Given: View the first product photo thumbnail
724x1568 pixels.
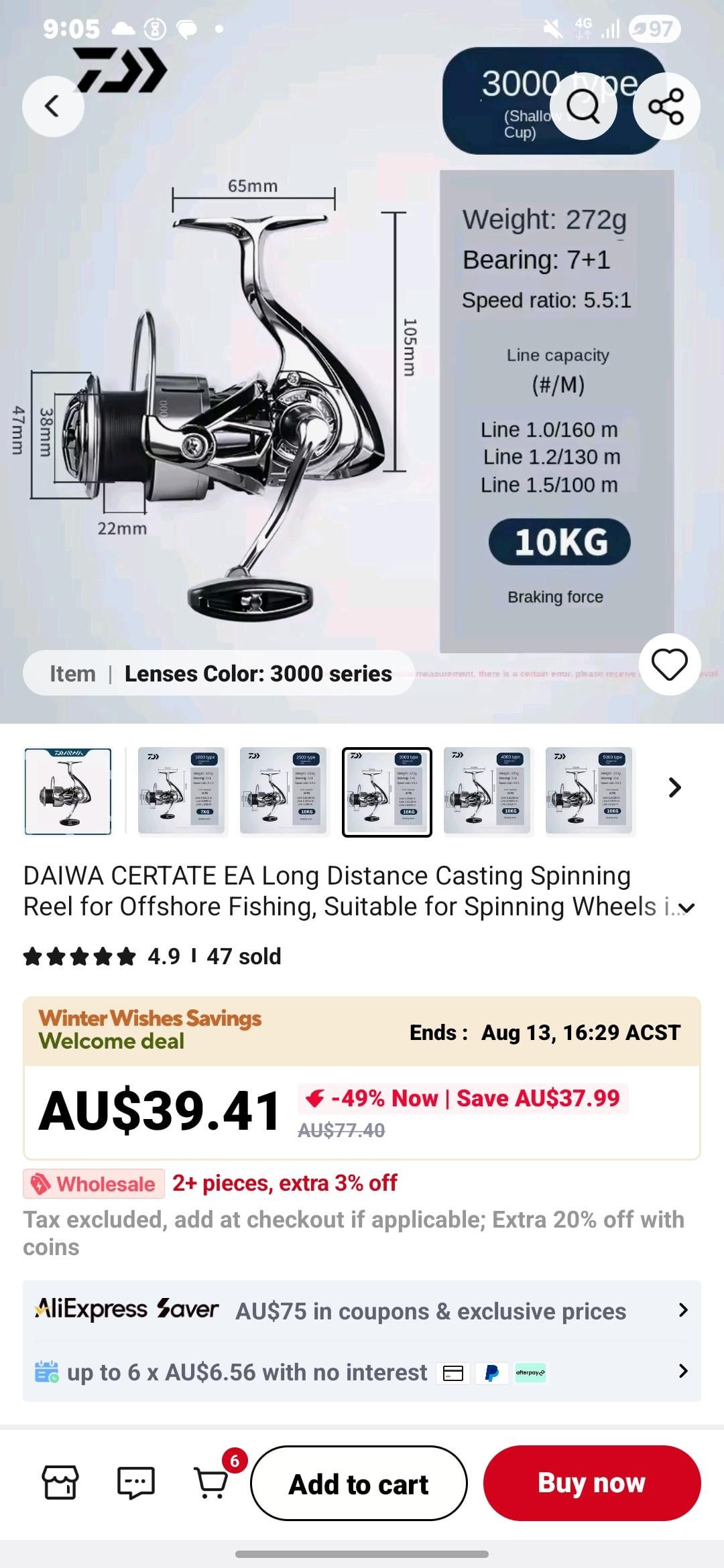Looking at the screenshot, I should click(68, 791).
